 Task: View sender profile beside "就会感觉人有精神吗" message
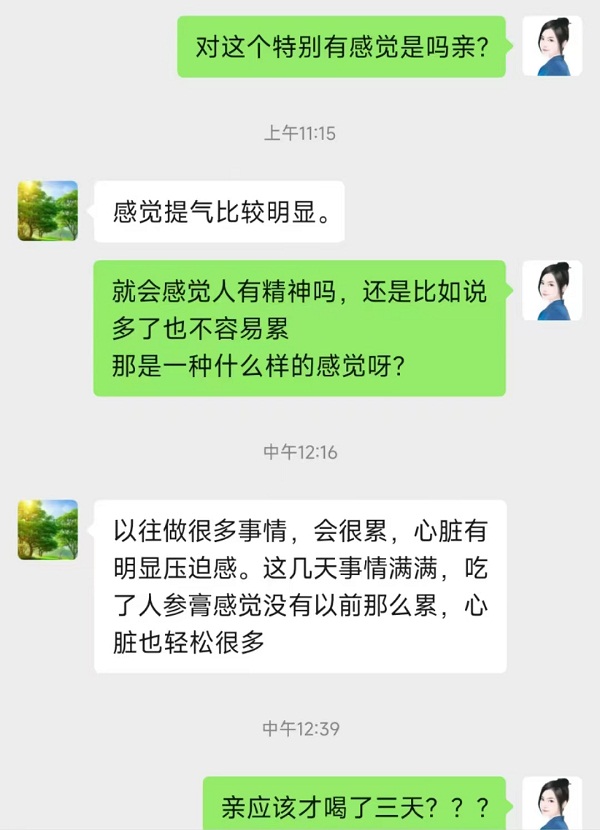coord(552,291)
